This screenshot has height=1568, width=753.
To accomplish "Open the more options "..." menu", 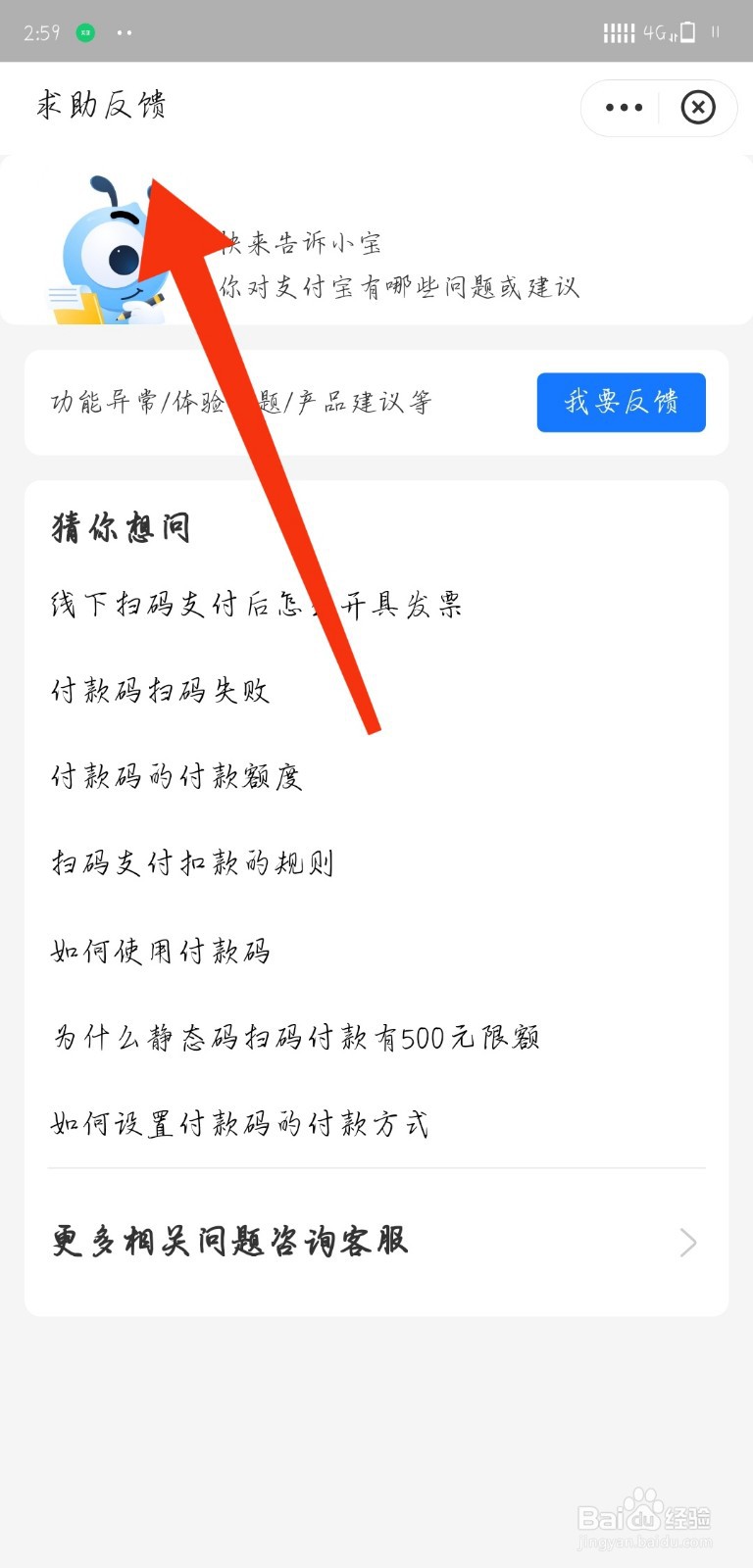I will 624,108.
